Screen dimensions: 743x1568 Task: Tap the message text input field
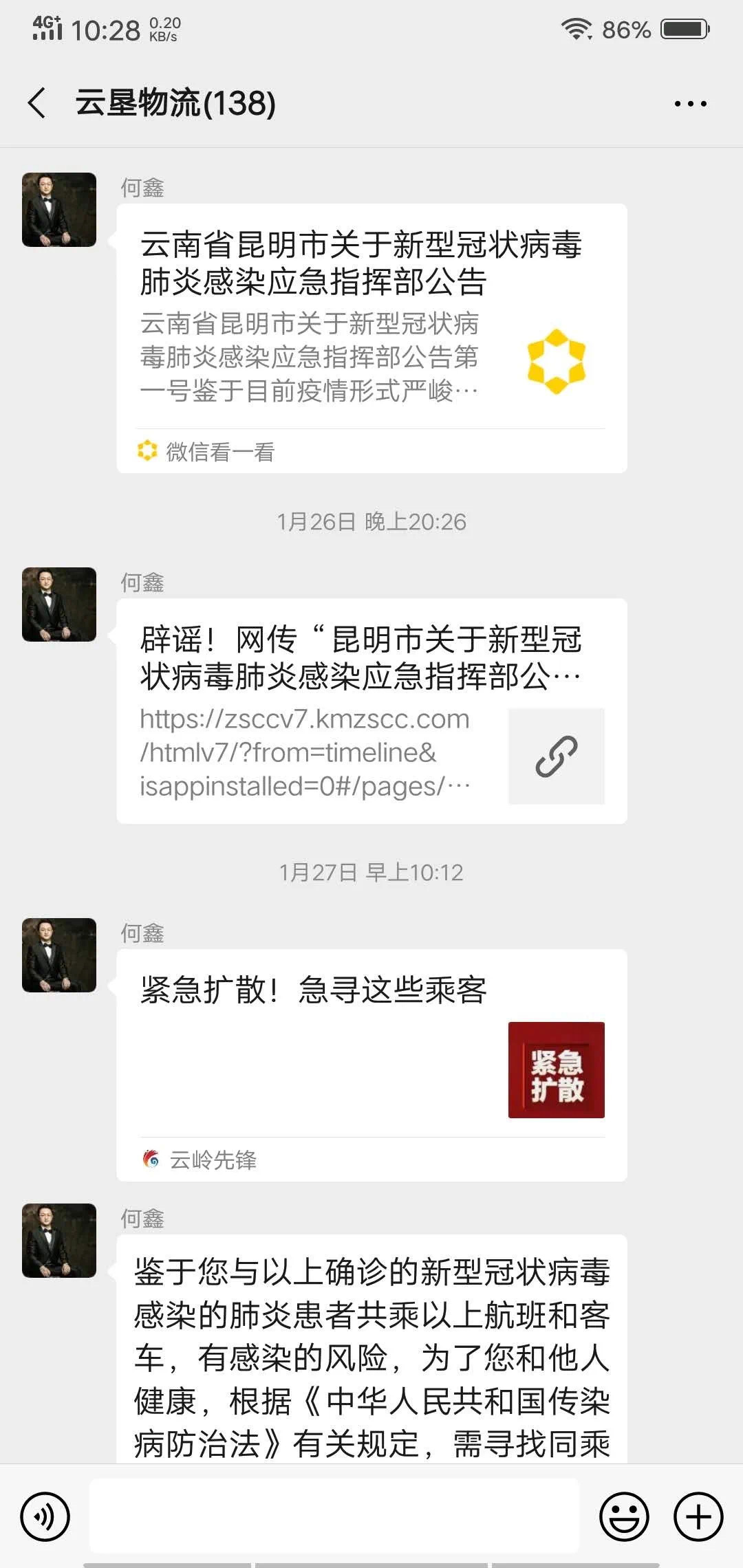(x=334, y=1516)
